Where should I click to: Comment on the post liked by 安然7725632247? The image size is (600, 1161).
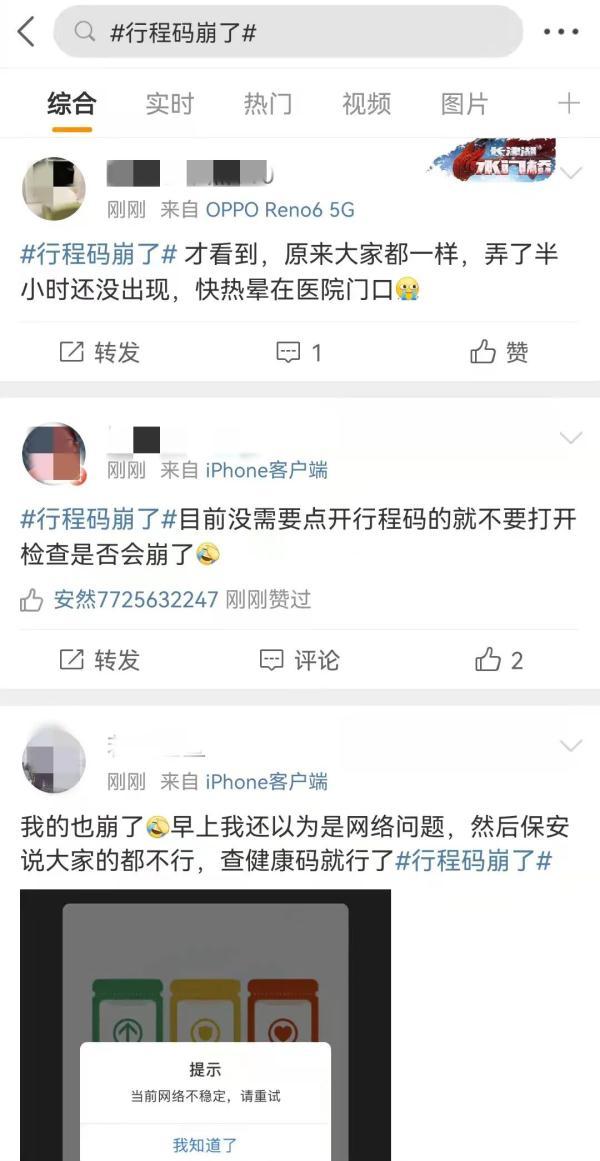click(299, 660)
